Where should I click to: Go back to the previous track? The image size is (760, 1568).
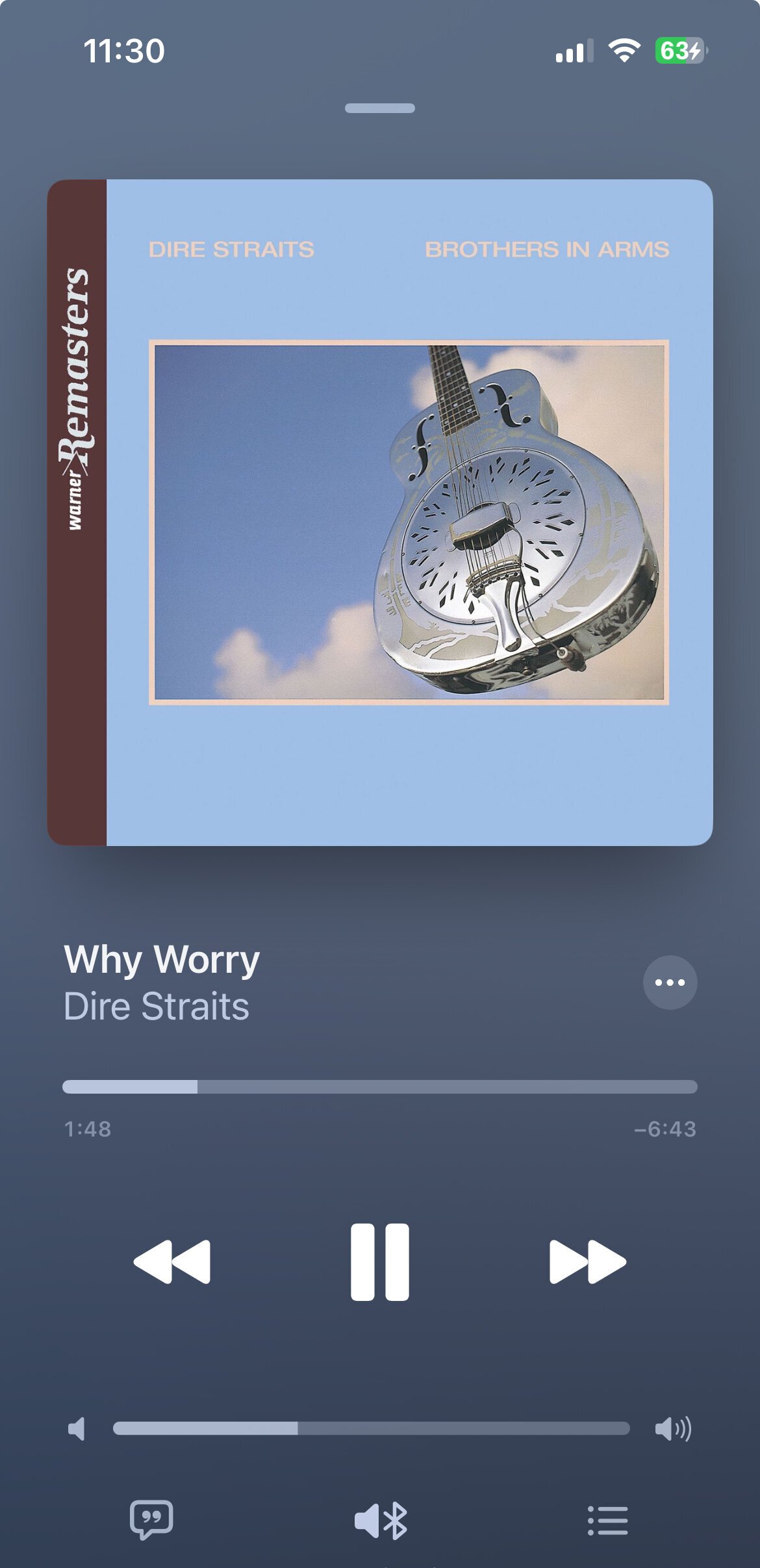(x=172, y=1262)
